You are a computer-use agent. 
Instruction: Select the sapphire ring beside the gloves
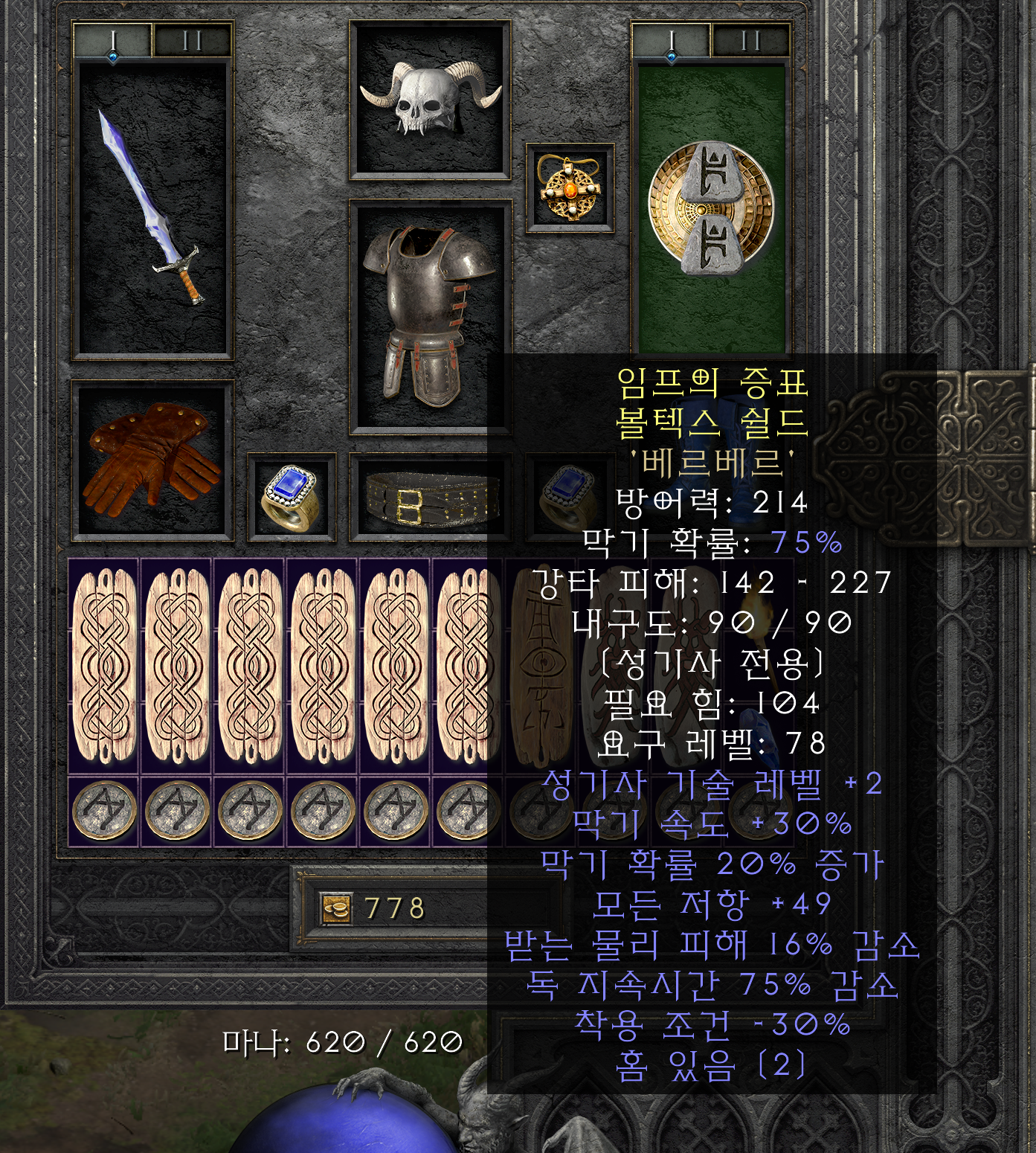coord(292,496)
